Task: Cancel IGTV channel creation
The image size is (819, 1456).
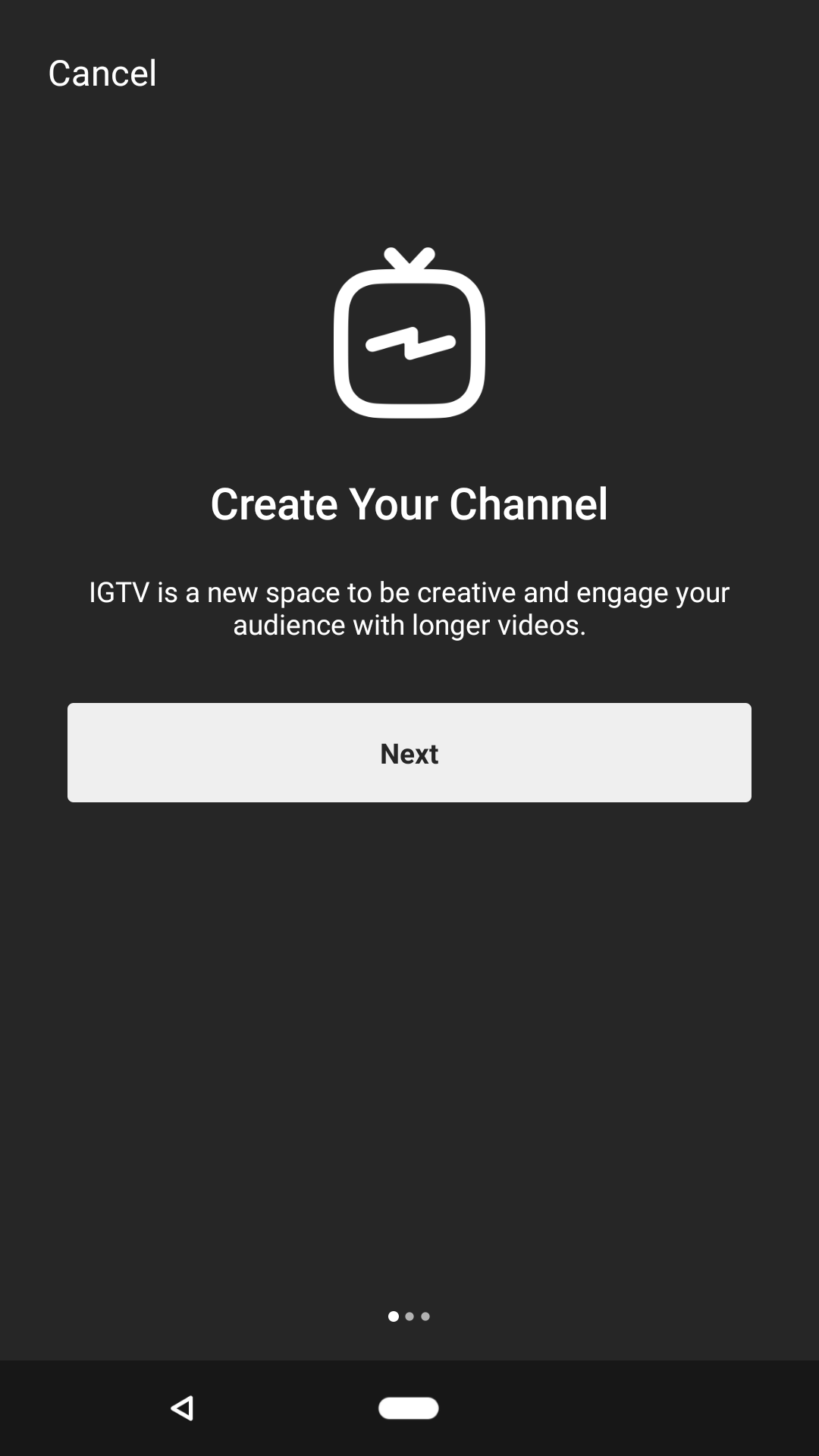Action: pyautogui.click(x=102, y=74)
